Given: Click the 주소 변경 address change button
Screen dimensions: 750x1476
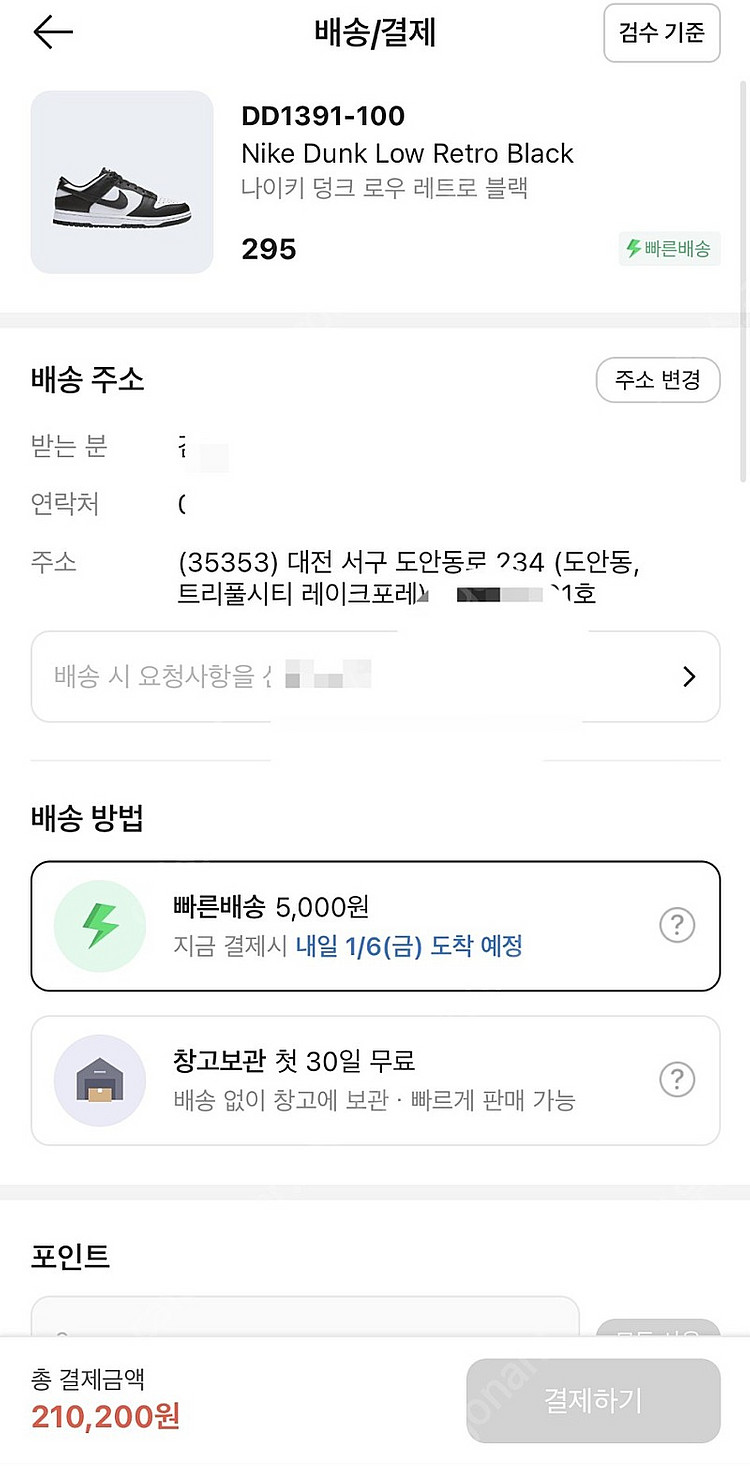Looking at the screenshot, I should (x=658, y=380).
